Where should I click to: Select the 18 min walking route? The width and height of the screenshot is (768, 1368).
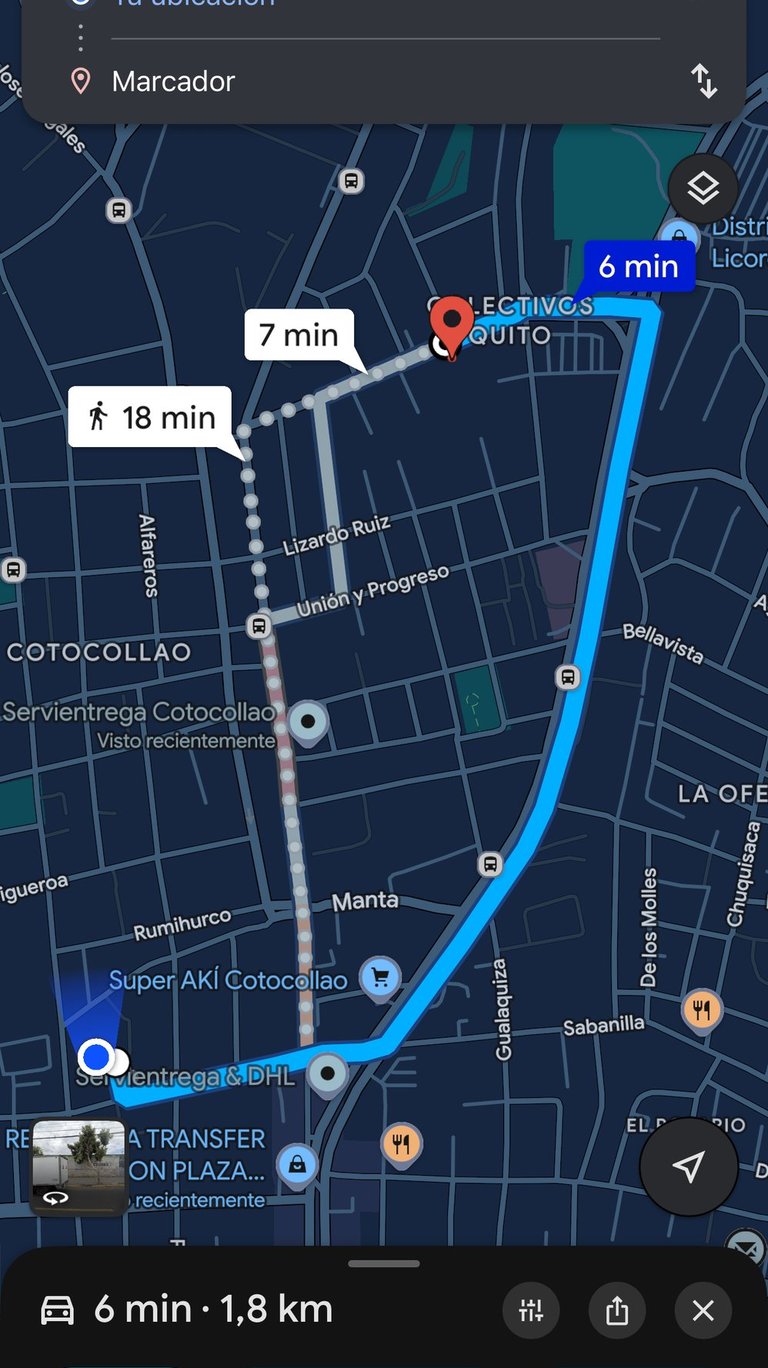coord(151,416)
